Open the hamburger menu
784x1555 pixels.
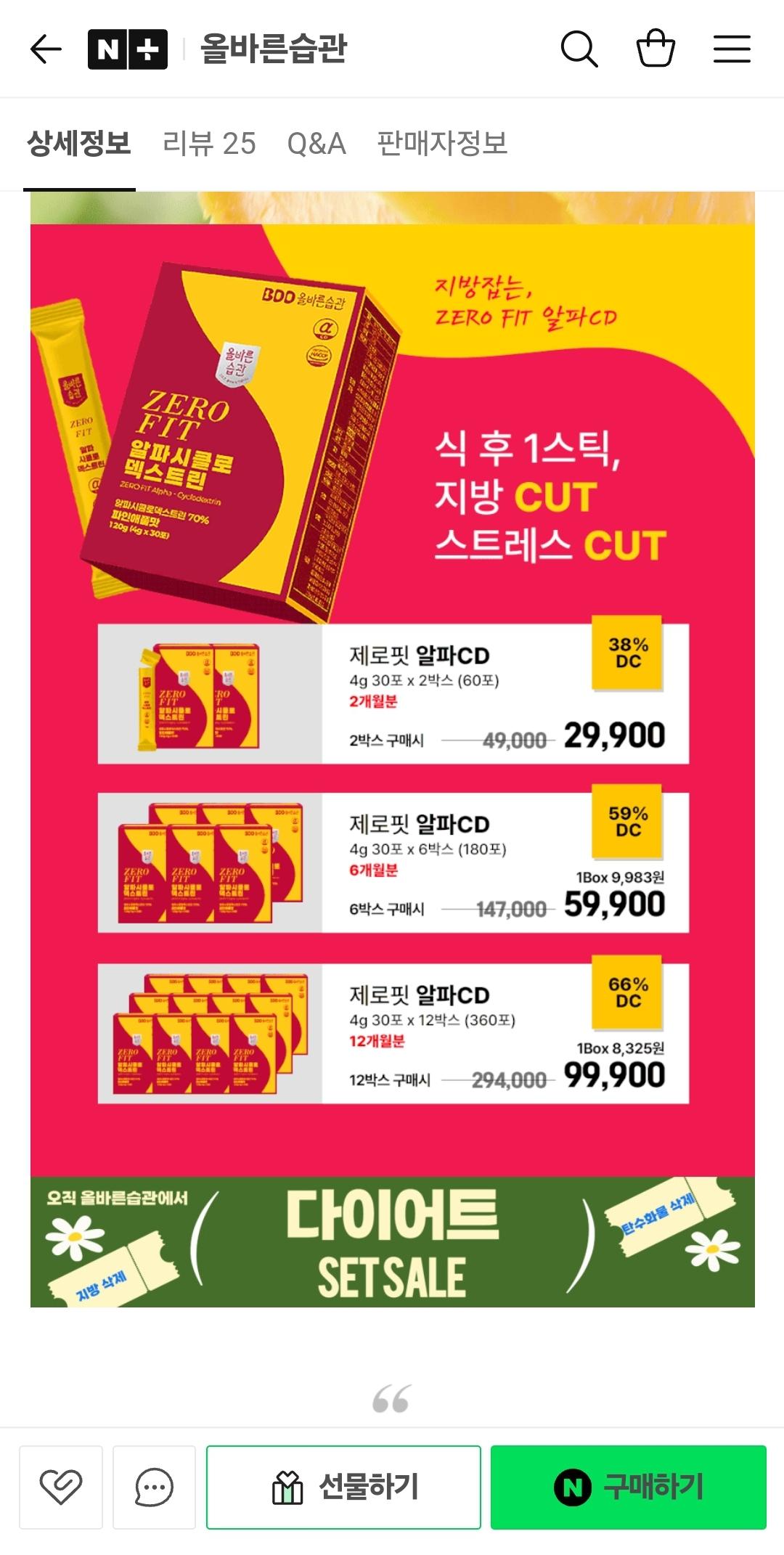pyautogui.click(x=731, y=49)
